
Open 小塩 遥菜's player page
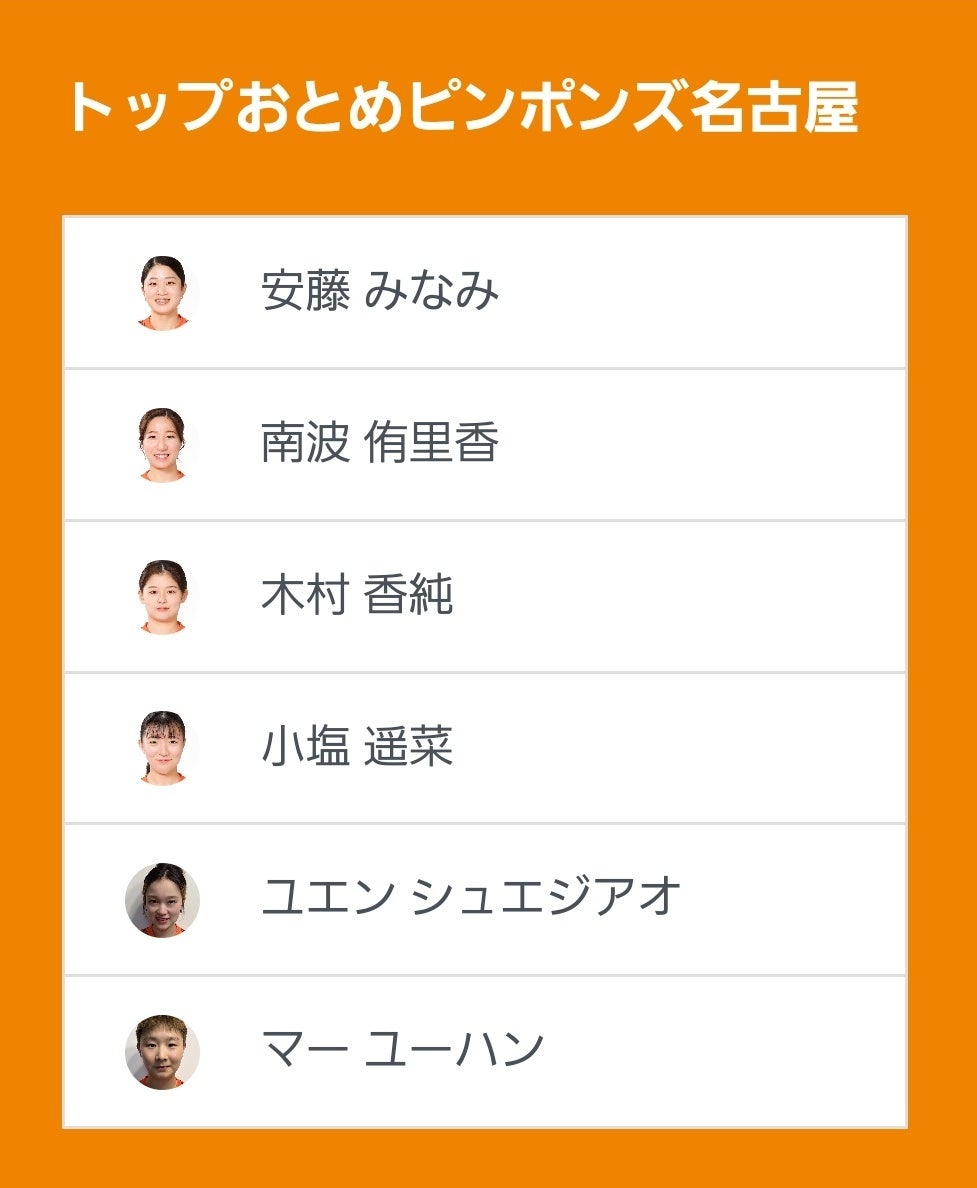pos(357,748)
